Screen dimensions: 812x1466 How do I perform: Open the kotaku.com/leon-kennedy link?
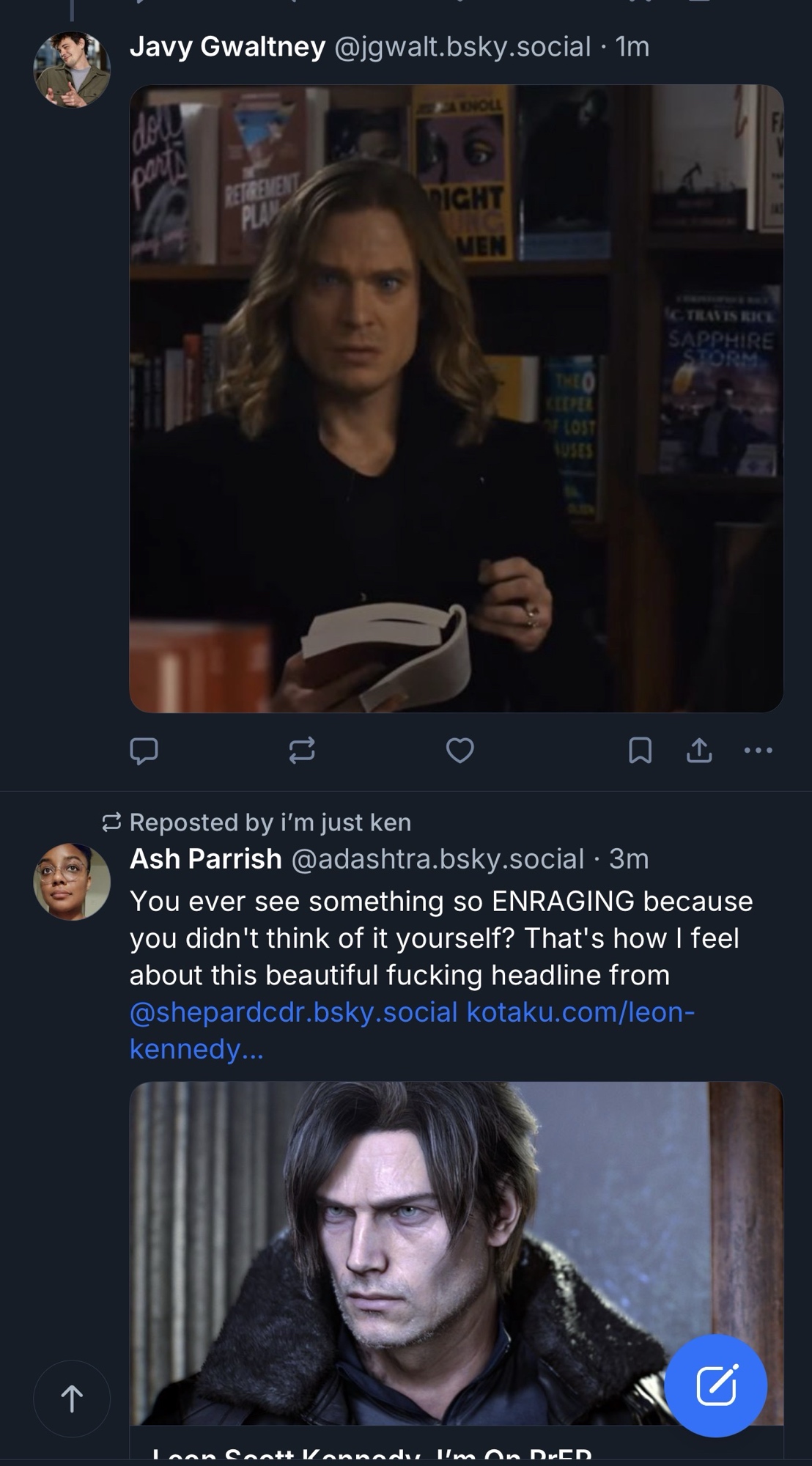580,1012
